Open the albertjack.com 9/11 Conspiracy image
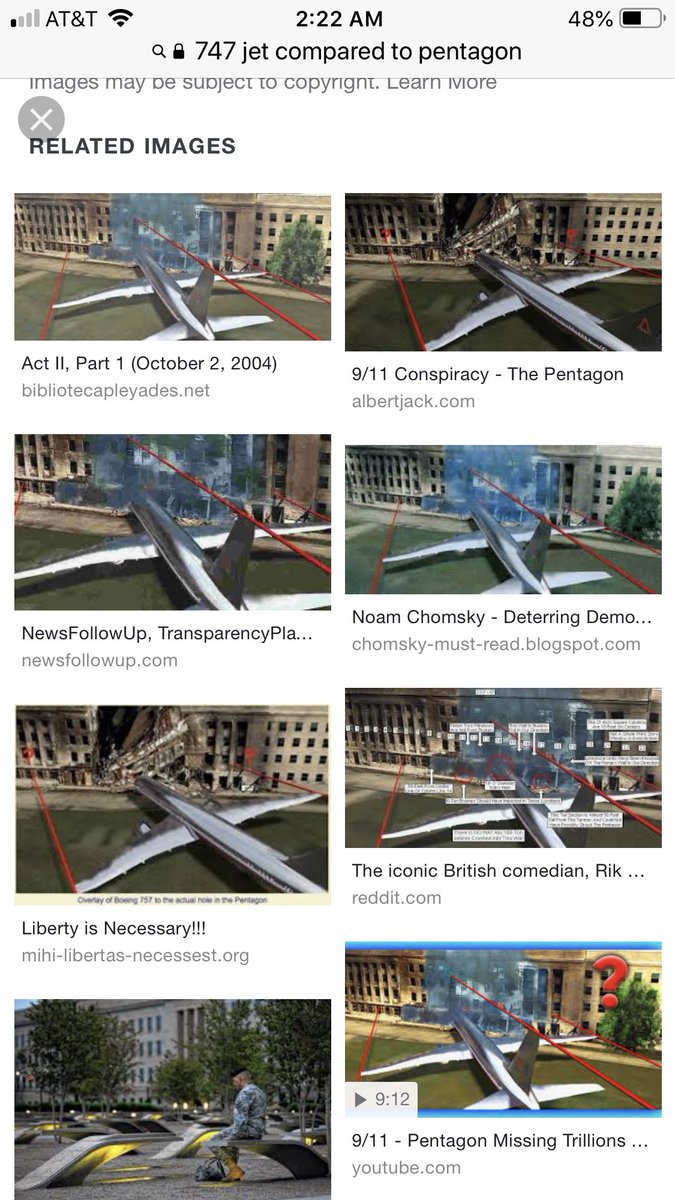Image resolution: width=675 pixels, height=1200 pixels. tap(503, 272)
